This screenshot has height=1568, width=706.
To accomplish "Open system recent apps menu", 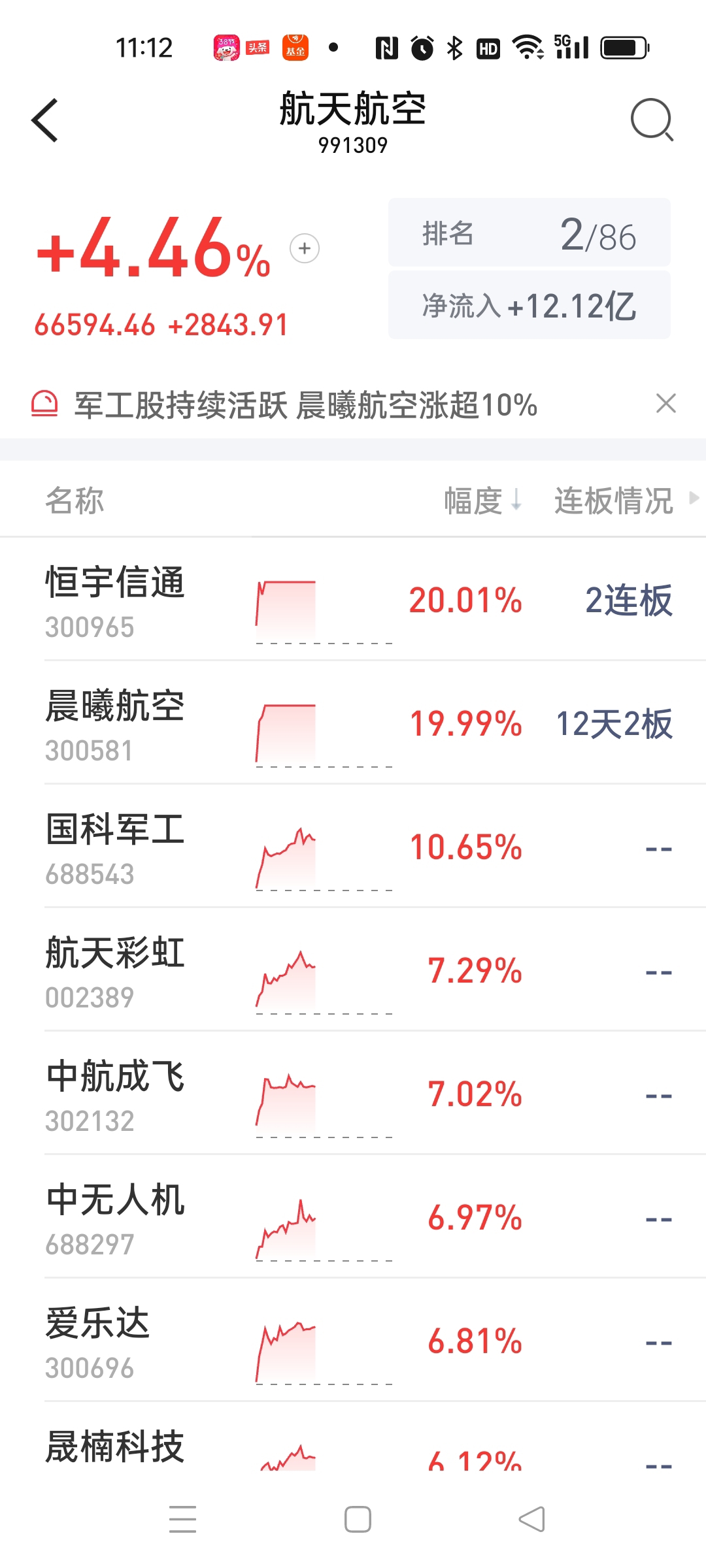I will tap(183, 1519).
